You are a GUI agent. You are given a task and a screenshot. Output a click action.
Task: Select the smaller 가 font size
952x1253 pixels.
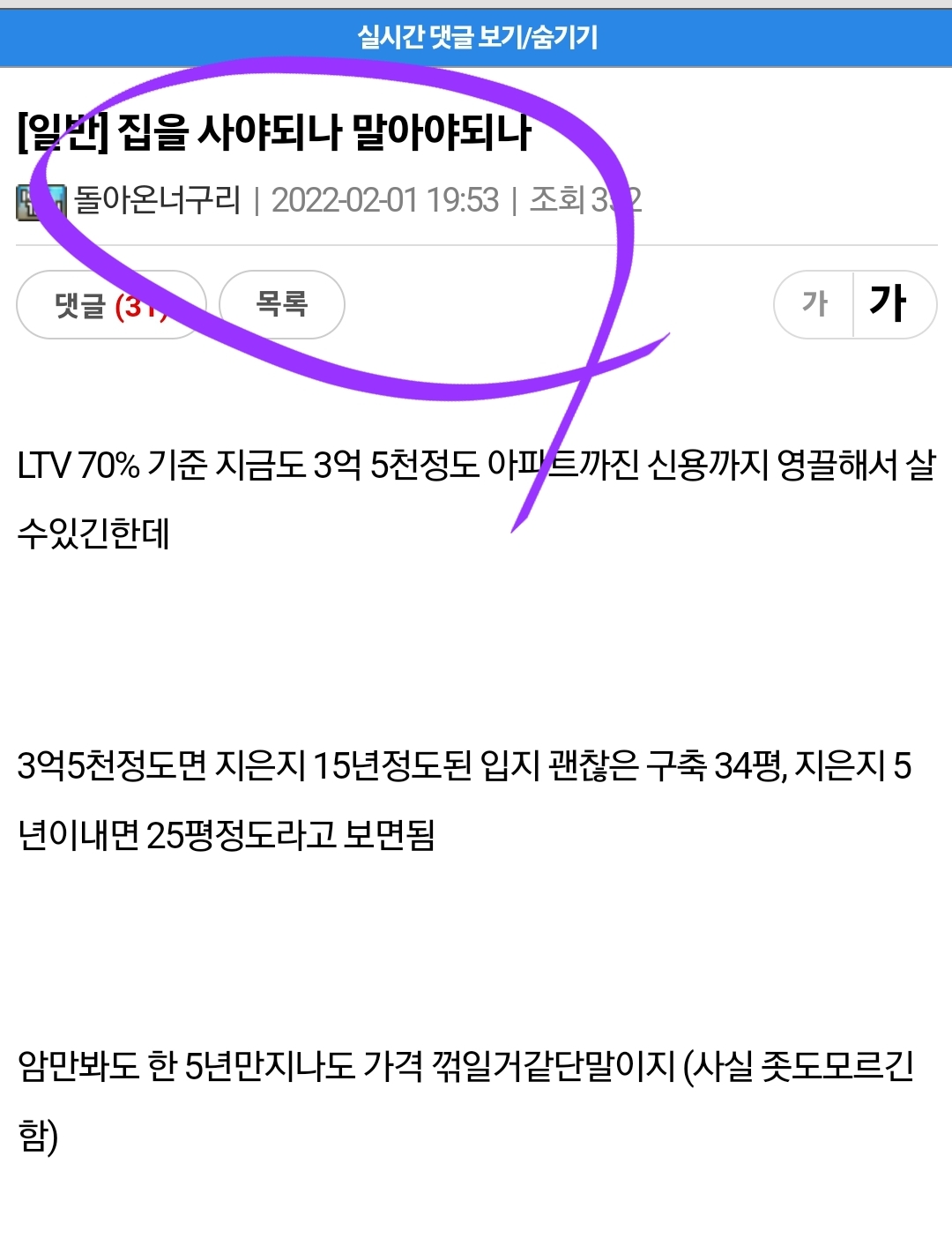(x=814, y=305)
